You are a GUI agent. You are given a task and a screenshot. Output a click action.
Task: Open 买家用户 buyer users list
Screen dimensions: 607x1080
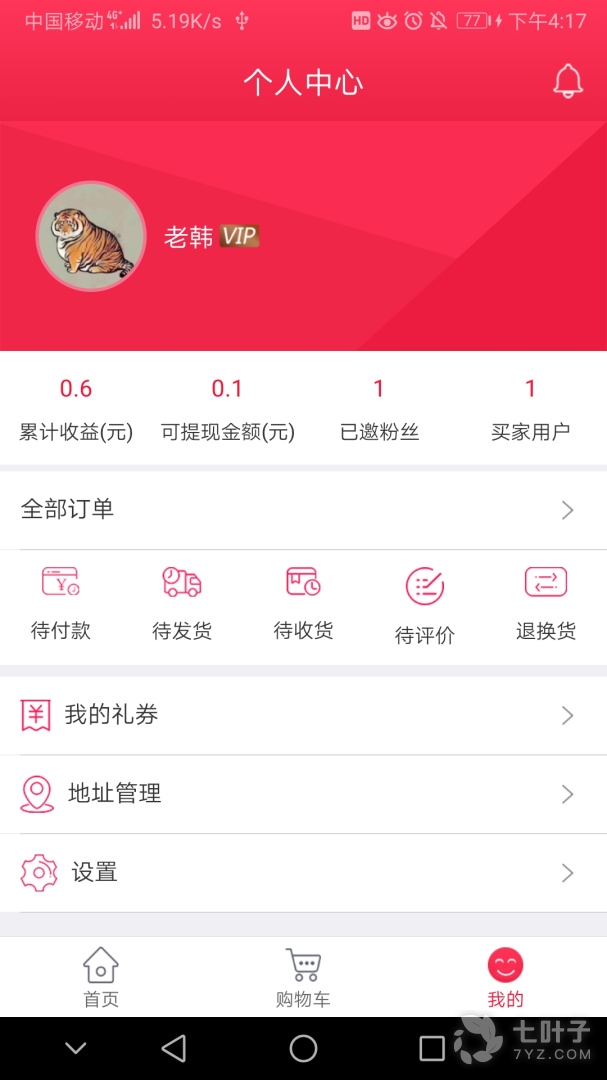click(x=531, y=410)
